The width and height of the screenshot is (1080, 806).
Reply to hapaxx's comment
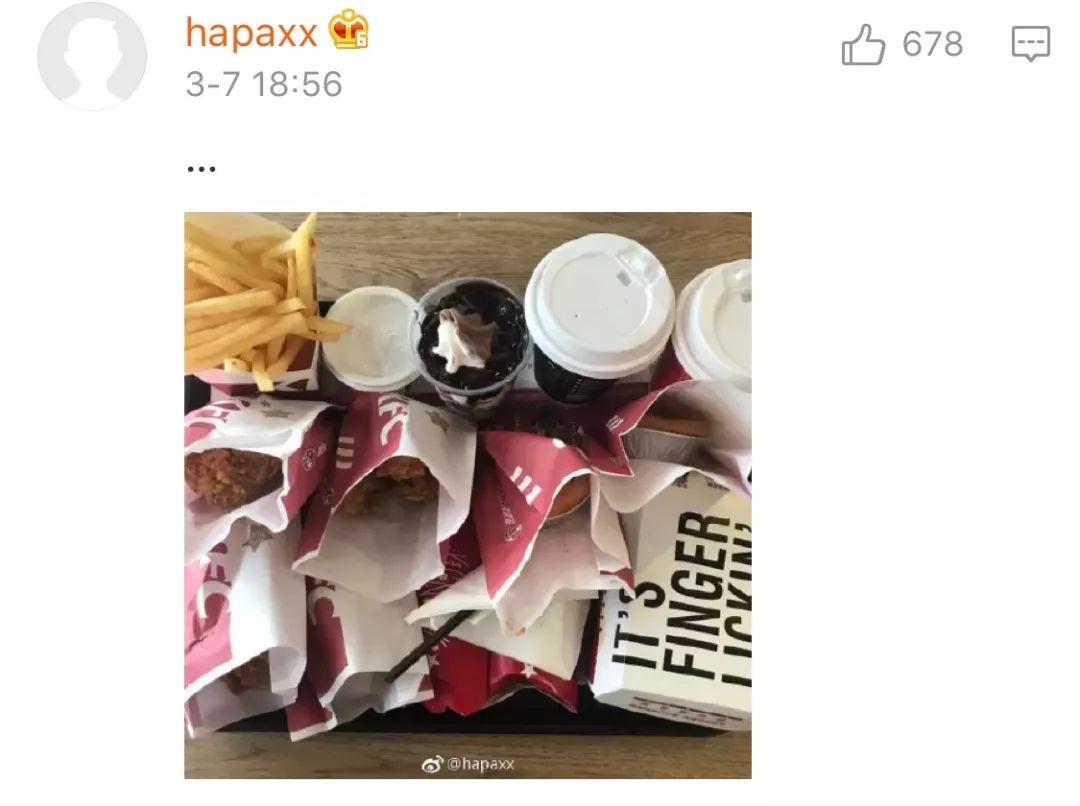(1030, 45)
